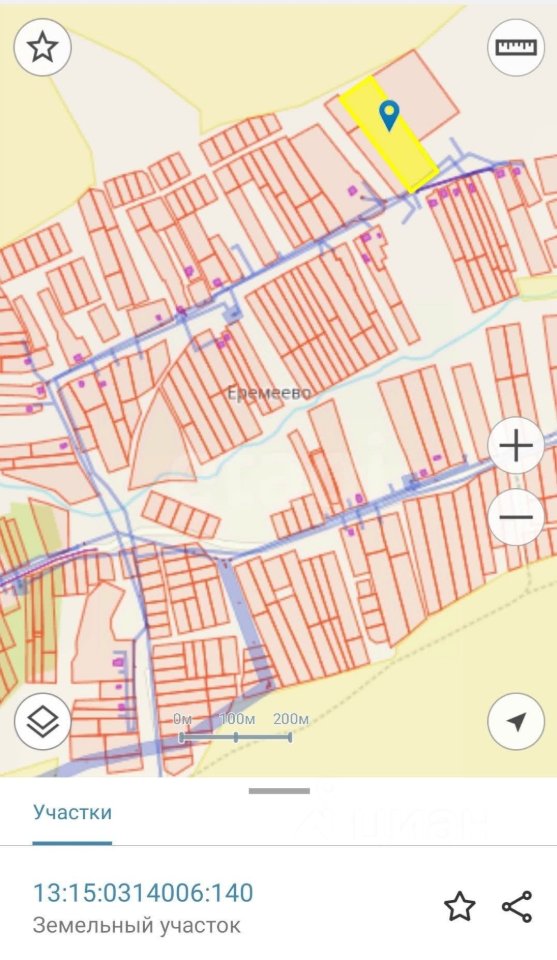
Task: Zoom out with the minus button
Action: (x=516, y=517)
